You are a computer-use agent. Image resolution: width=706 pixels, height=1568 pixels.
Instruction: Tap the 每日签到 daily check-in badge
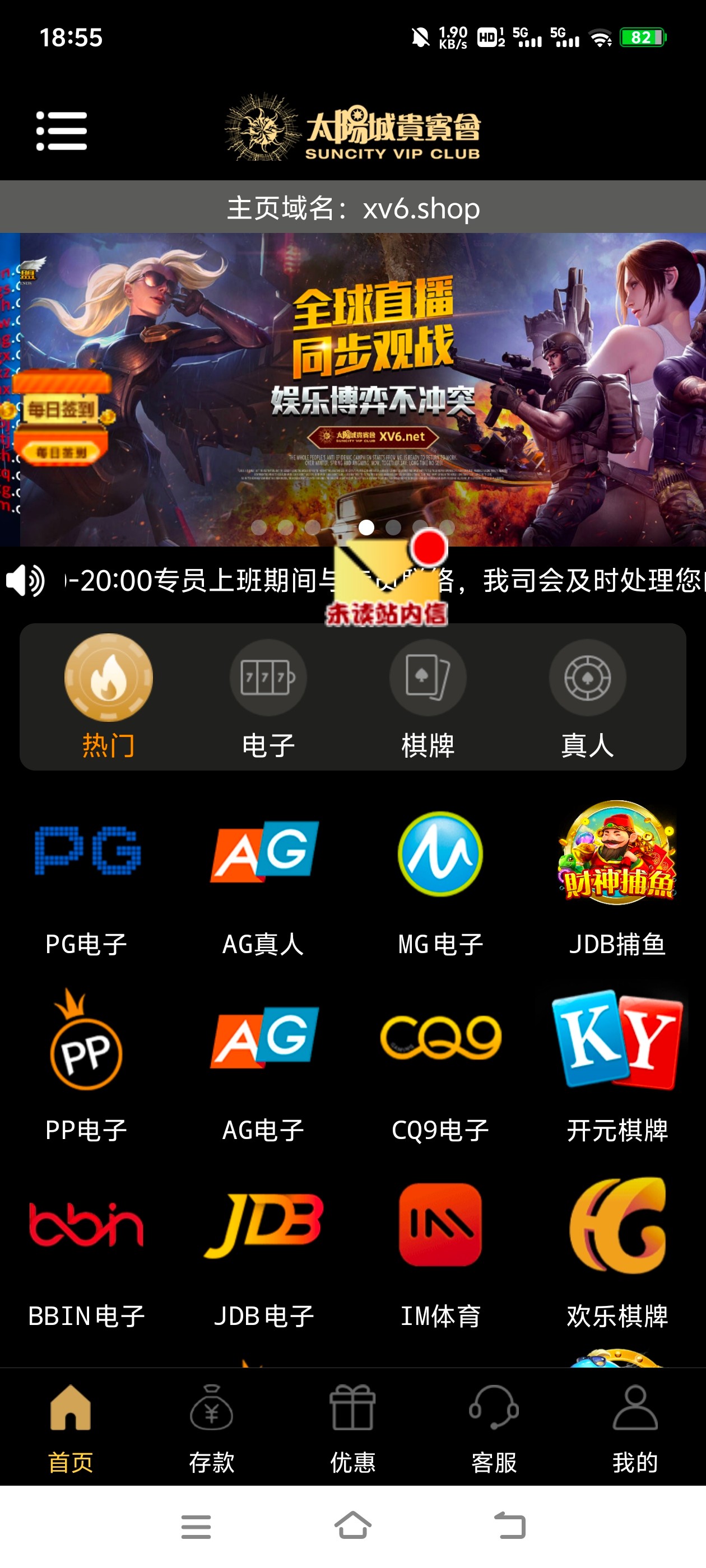(61, 420)
